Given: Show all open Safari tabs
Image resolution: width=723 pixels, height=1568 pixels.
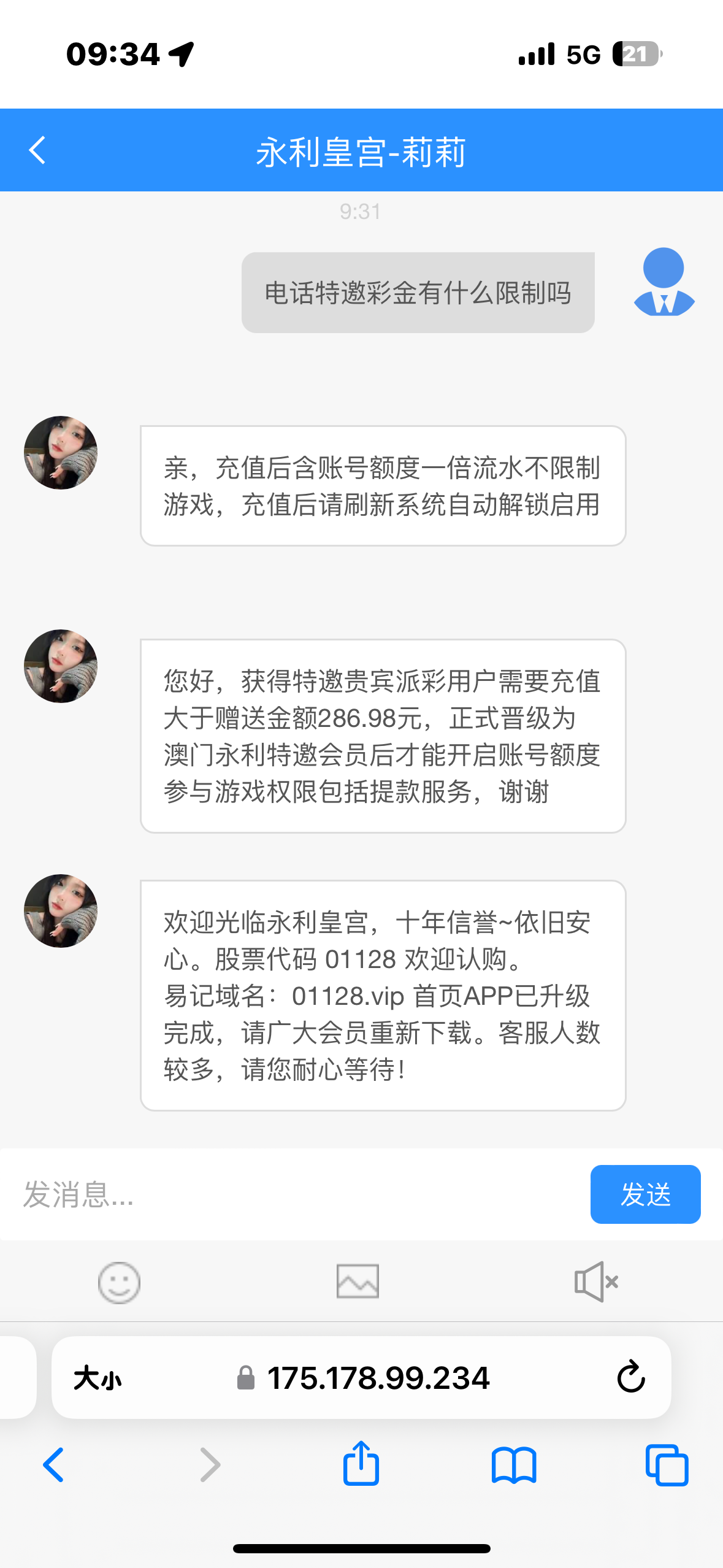Looking at the screenshot, I should tap(667, 1465).
